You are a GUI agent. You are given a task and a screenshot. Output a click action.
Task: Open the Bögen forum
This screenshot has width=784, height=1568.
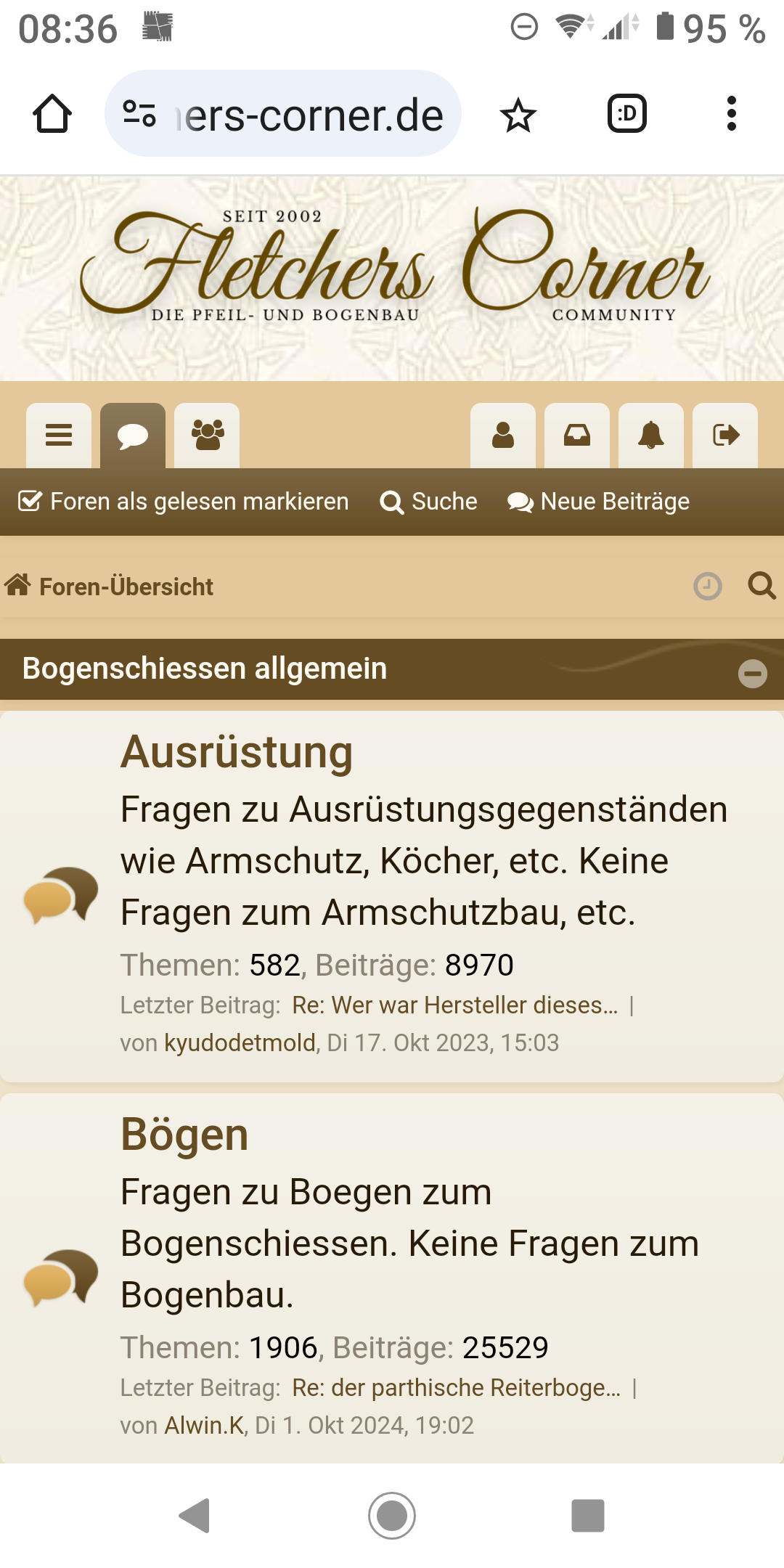click(x=184, y=1135)
